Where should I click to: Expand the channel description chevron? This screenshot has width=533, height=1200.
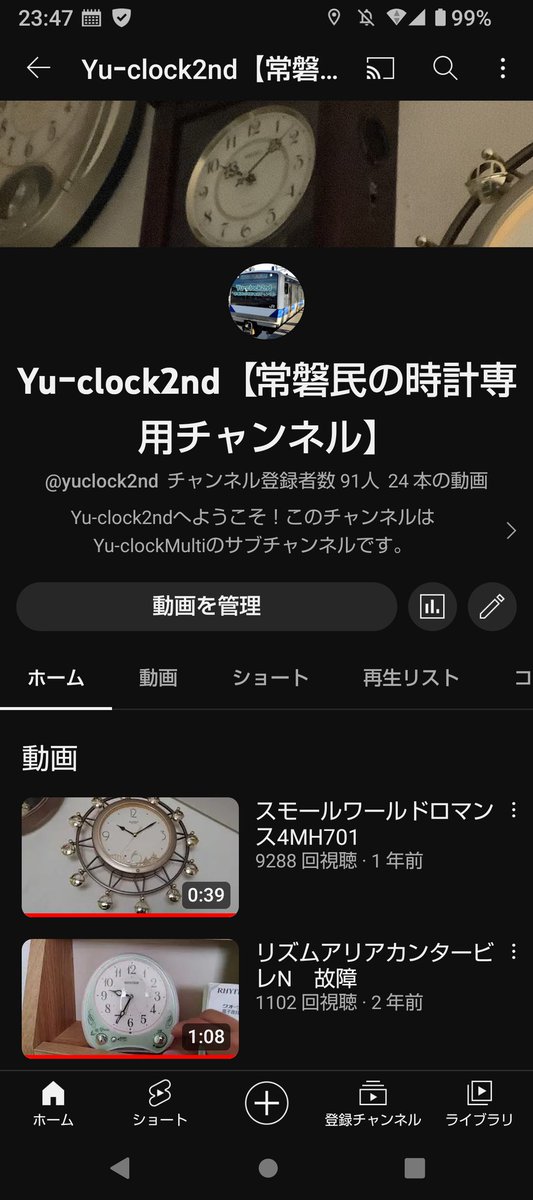coord(511,531)
